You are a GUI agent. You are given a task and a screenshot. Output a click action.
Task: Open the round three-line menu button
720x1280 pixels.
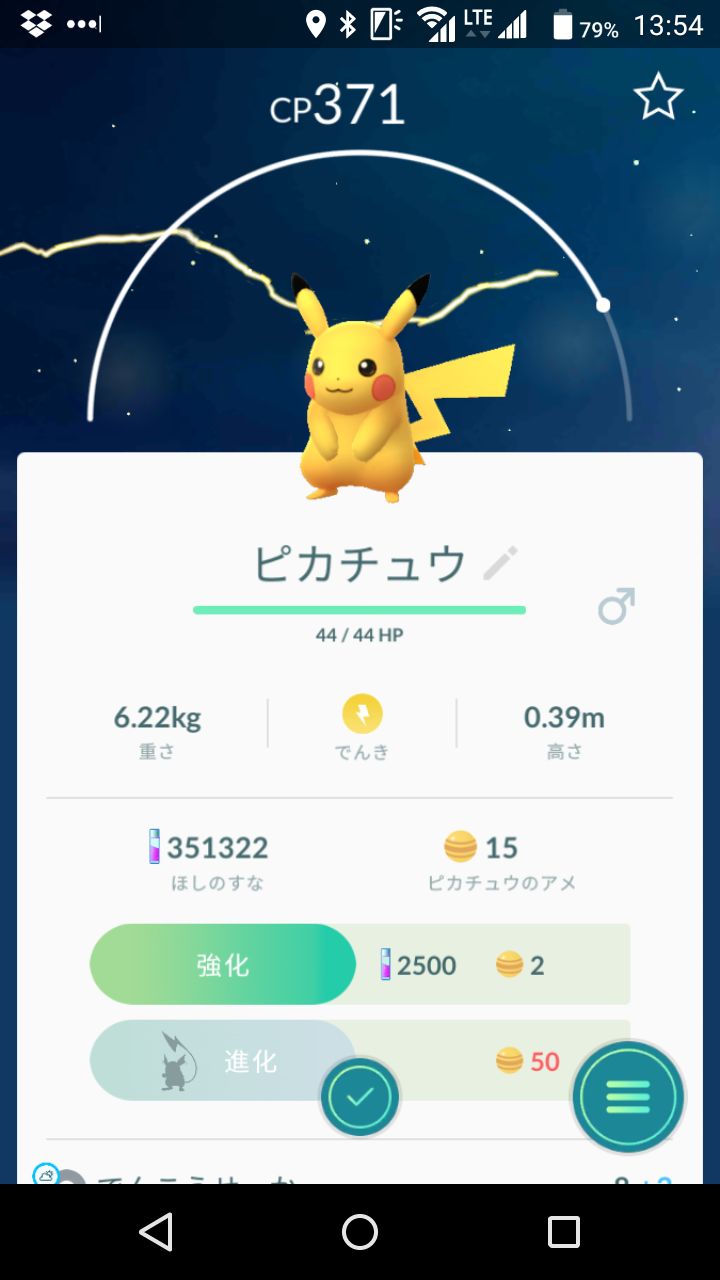pyautogui.click(x=628, y=1097)
